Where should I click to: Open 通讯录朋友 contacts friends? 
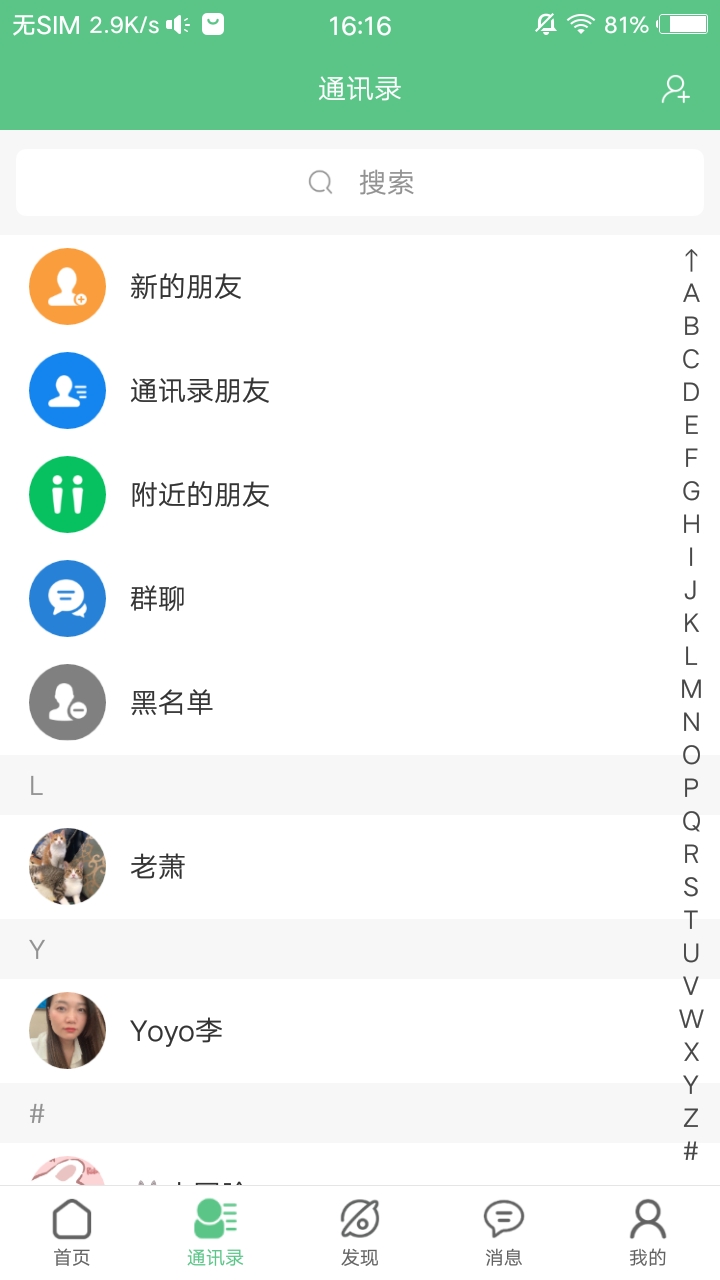pos(360,391)
